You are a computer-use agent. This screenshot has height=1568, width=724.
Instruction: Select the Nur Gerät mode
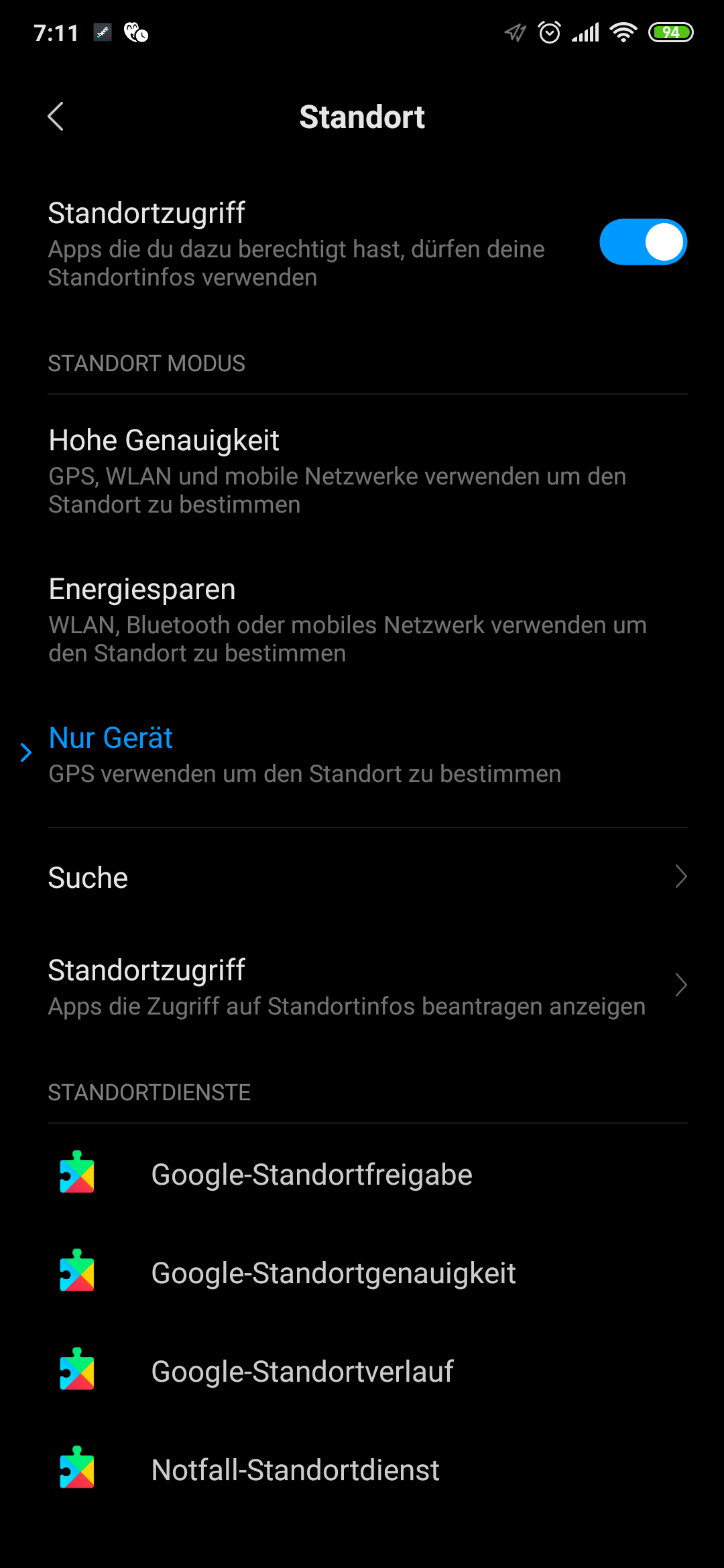click(x=362, y=754)
